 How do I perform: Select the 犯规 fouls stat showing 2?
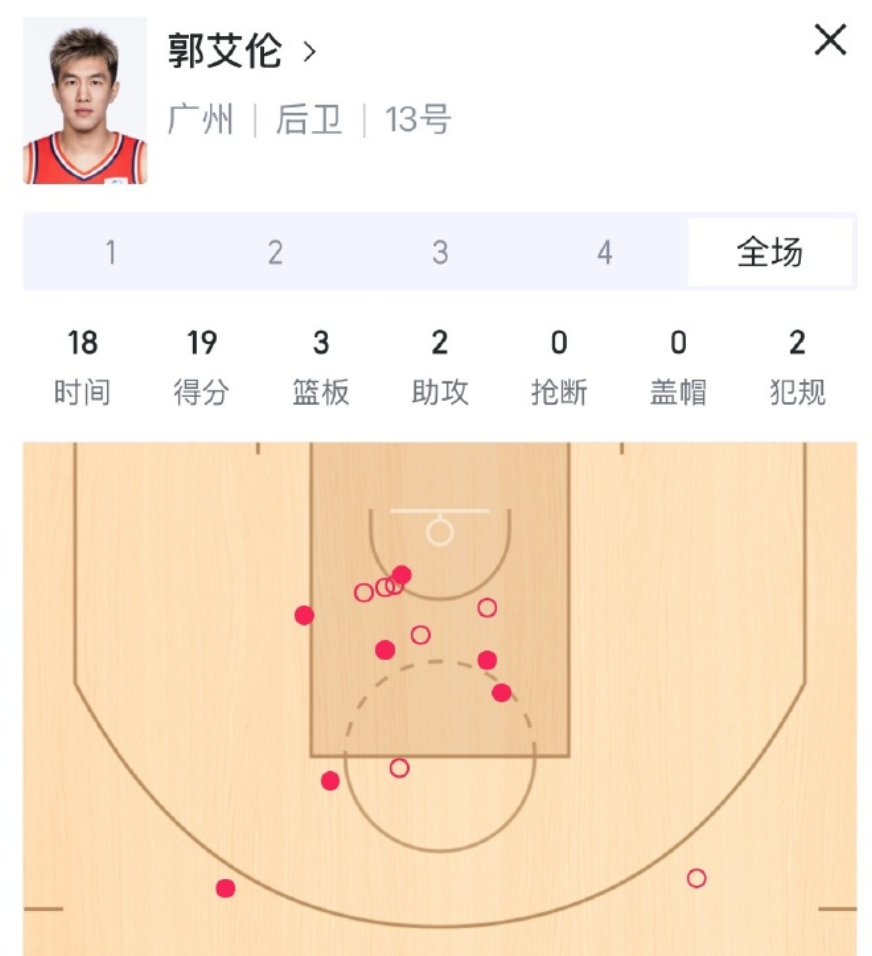[797, 343]
